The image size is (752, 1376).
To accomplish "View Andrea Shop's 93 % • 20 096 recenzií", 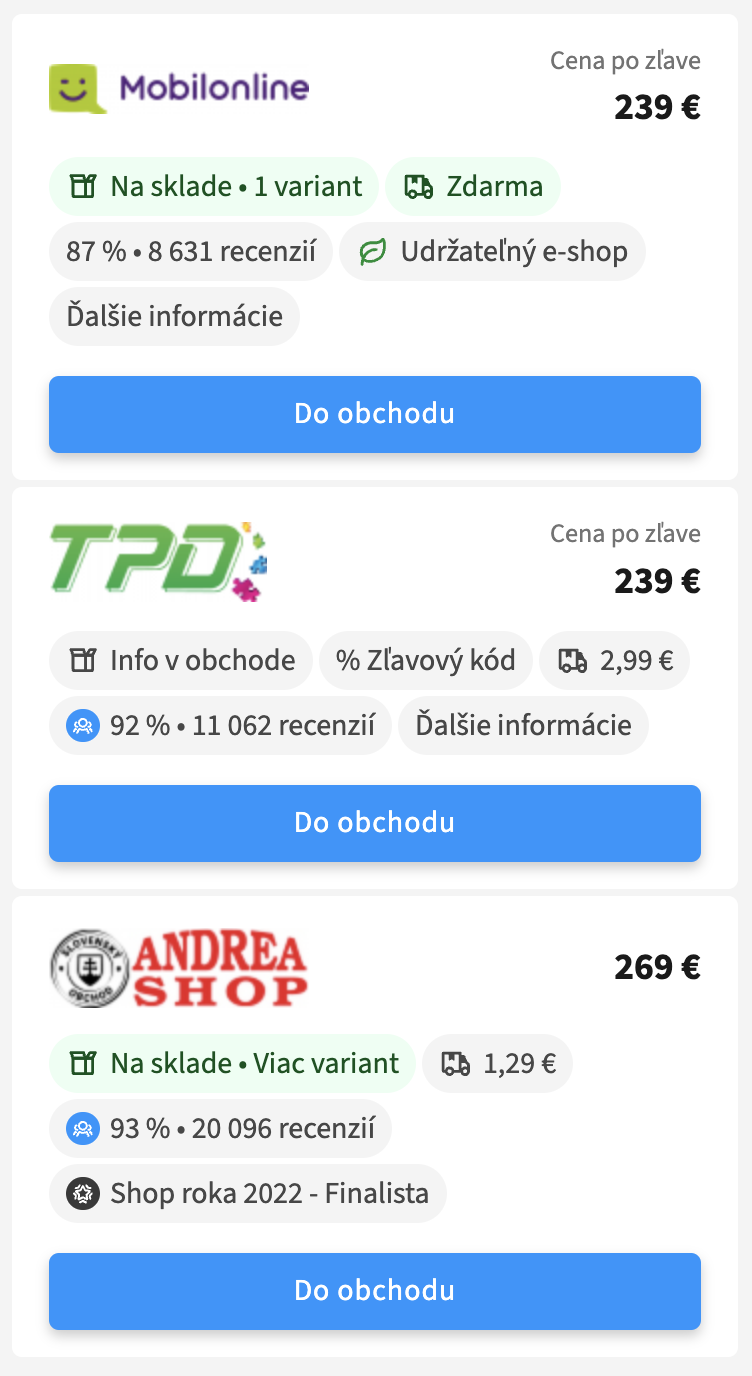I will tap(220, 1129).
